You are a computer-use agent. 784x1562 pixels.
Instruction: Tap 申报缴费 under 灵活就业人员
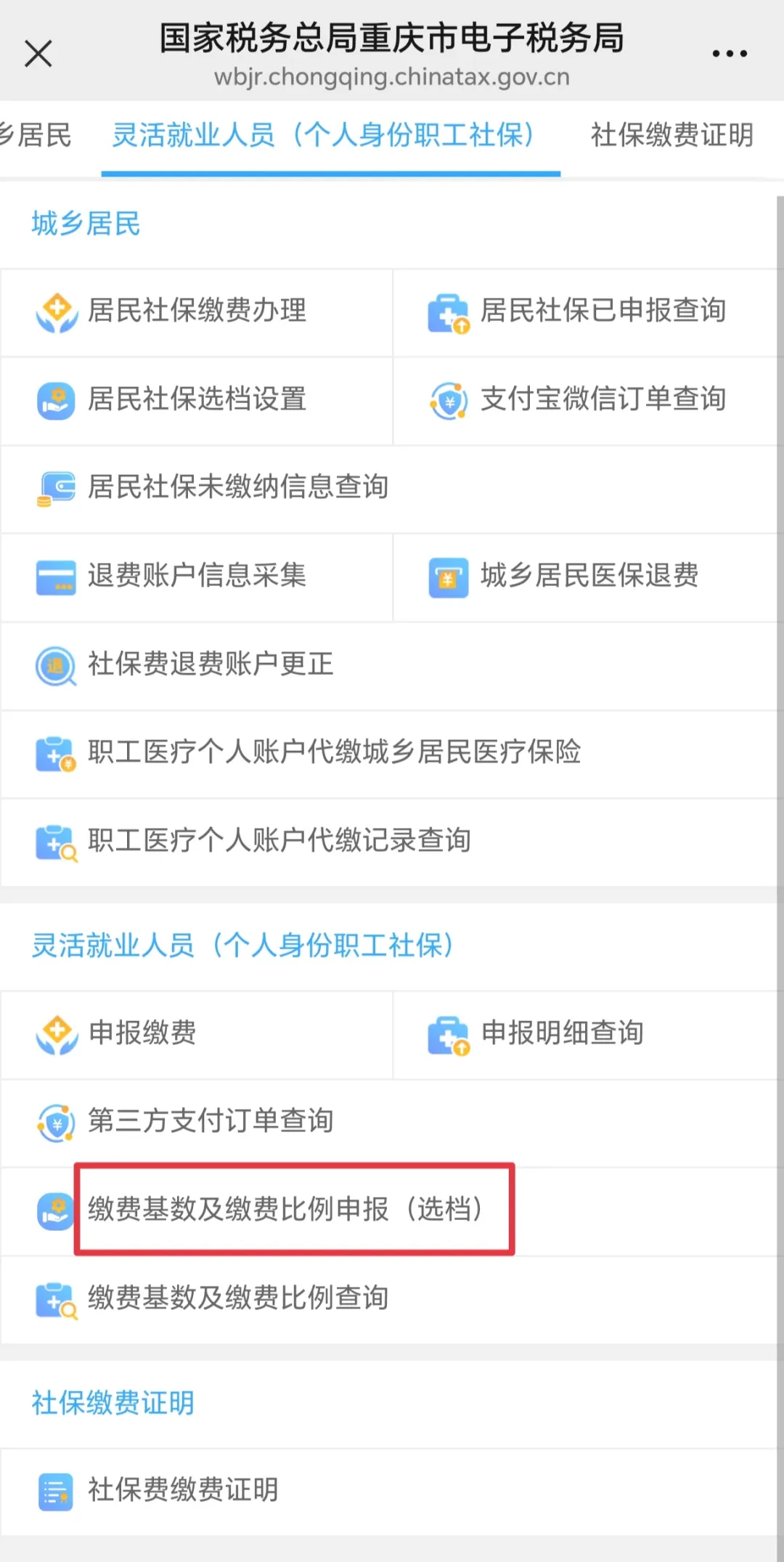(x=142, y=1033)
